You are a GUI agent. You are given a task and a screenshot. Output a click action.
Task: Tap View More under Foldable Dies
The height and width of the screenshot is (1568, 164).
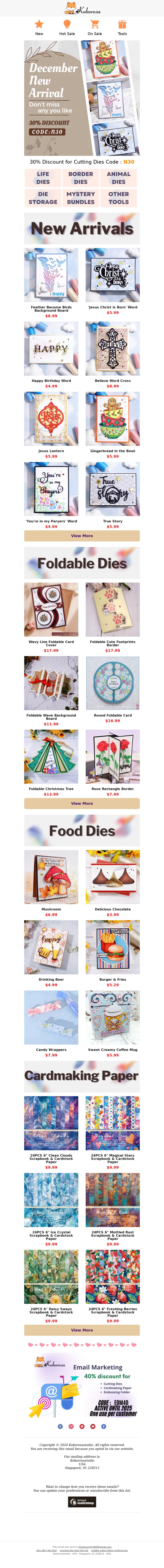(82, 804)
